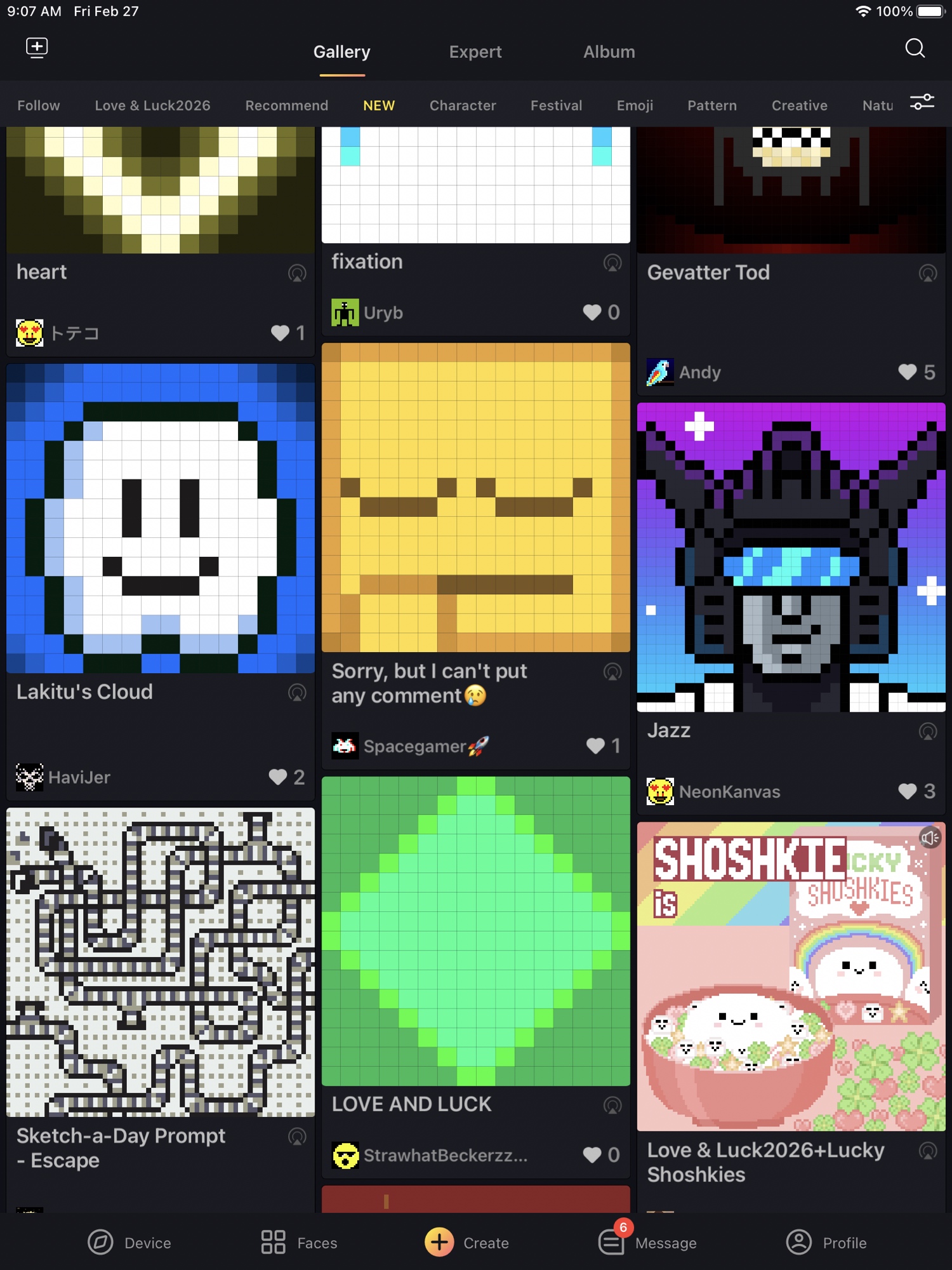Open the LOVE AND LUCK green diamond artwork
The height and width of the screenshot is (1270, 952).
[x=475, y=930]
